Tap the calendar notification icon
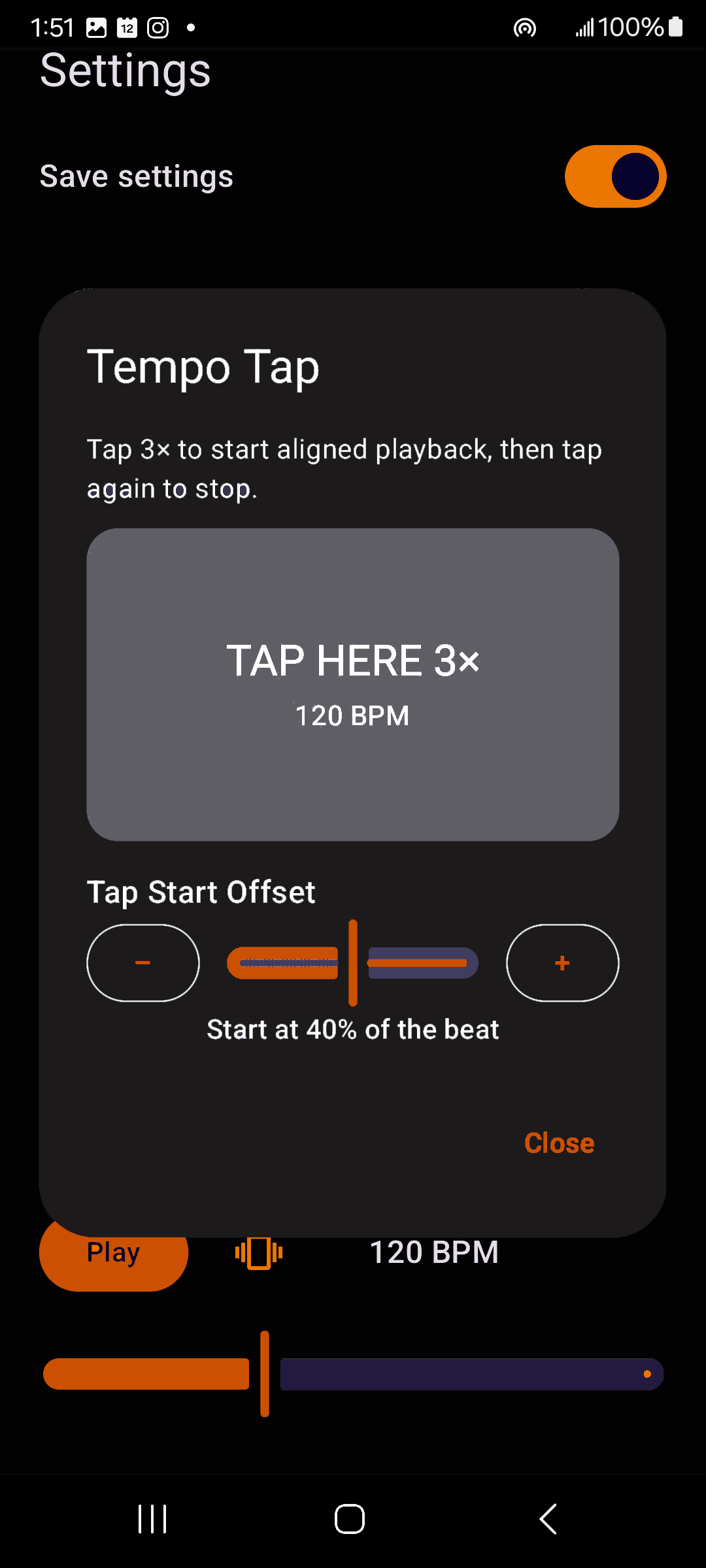 [x=126, y=27]
